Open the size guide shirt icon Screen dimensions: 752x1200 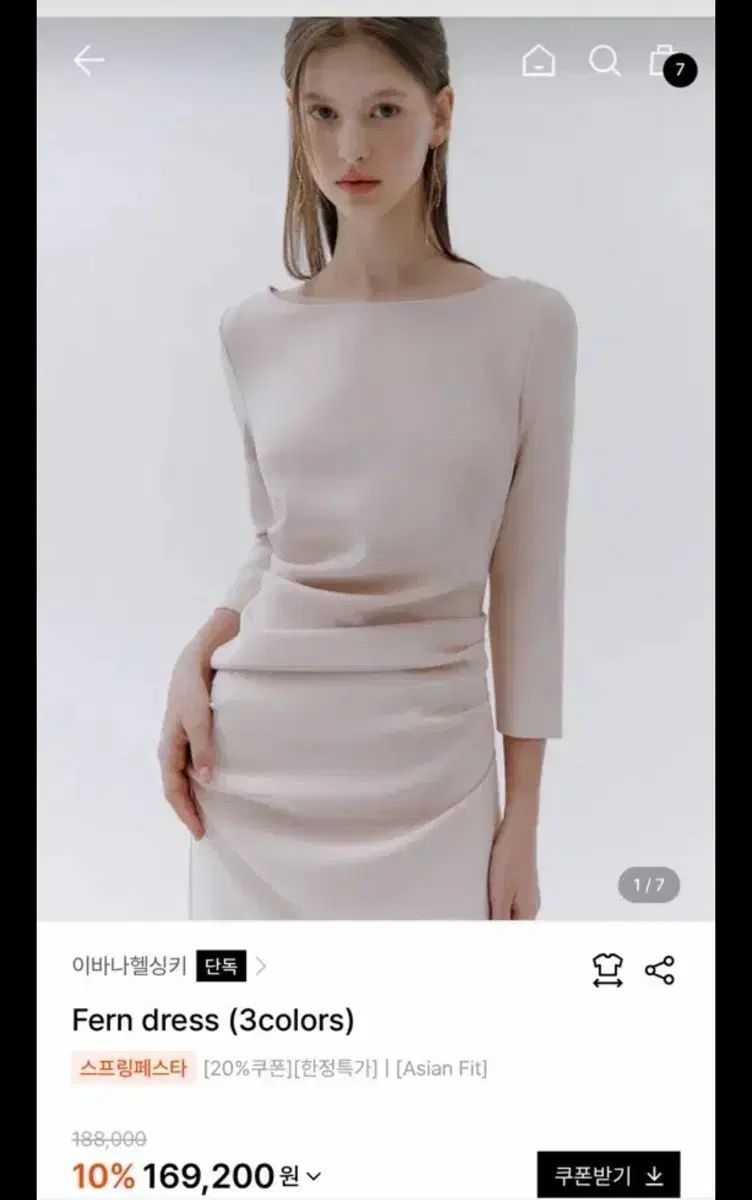click(607, 969)
